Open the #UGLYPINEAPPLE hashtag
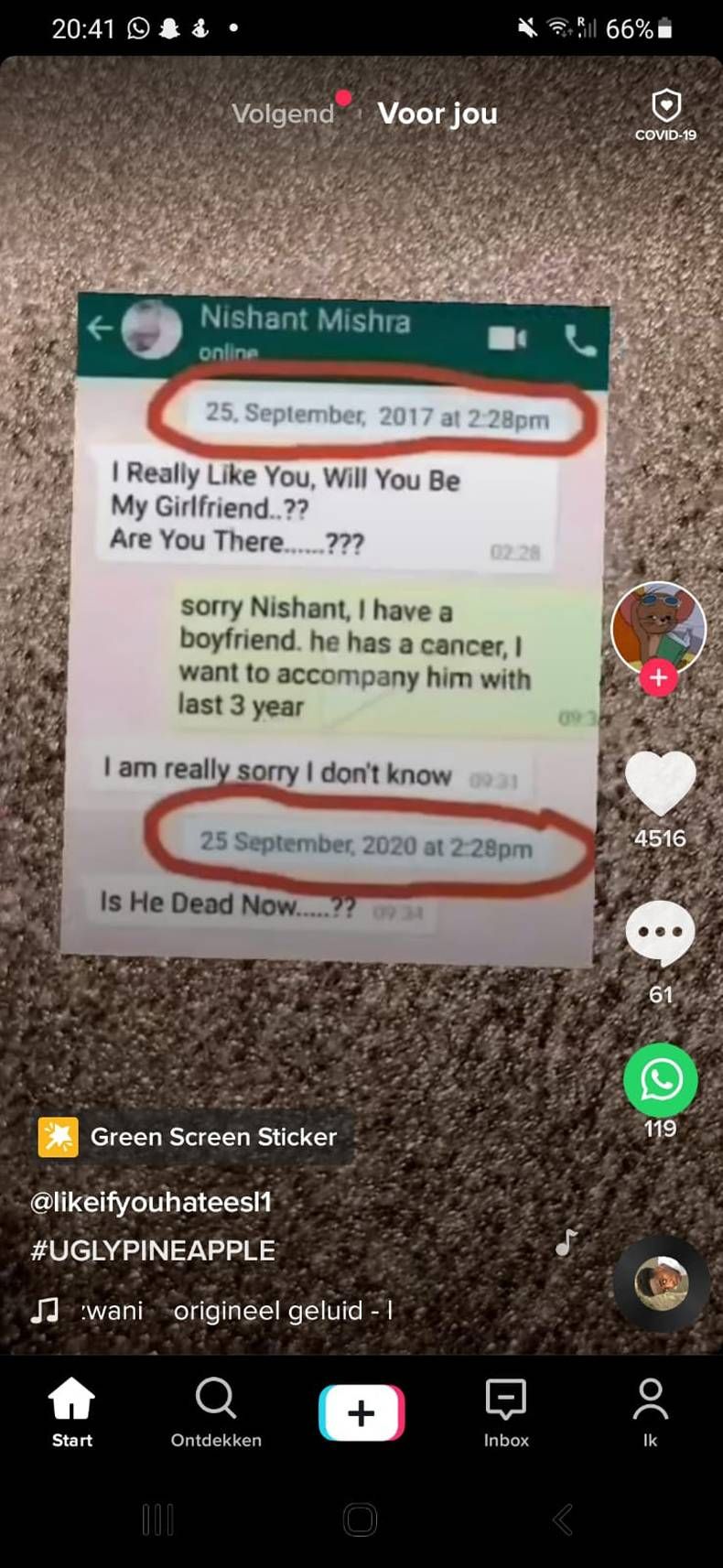 coord(153,1250)
